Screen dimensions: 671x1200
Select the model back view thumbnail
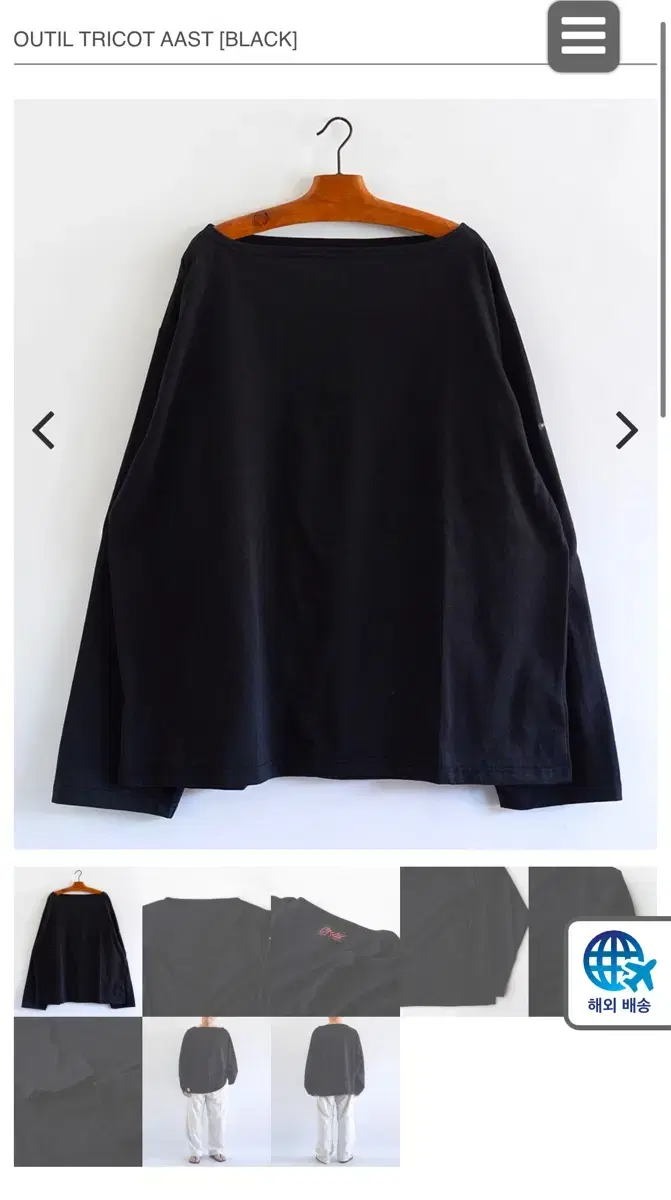pyautogui.click(x=335, y=1091)
